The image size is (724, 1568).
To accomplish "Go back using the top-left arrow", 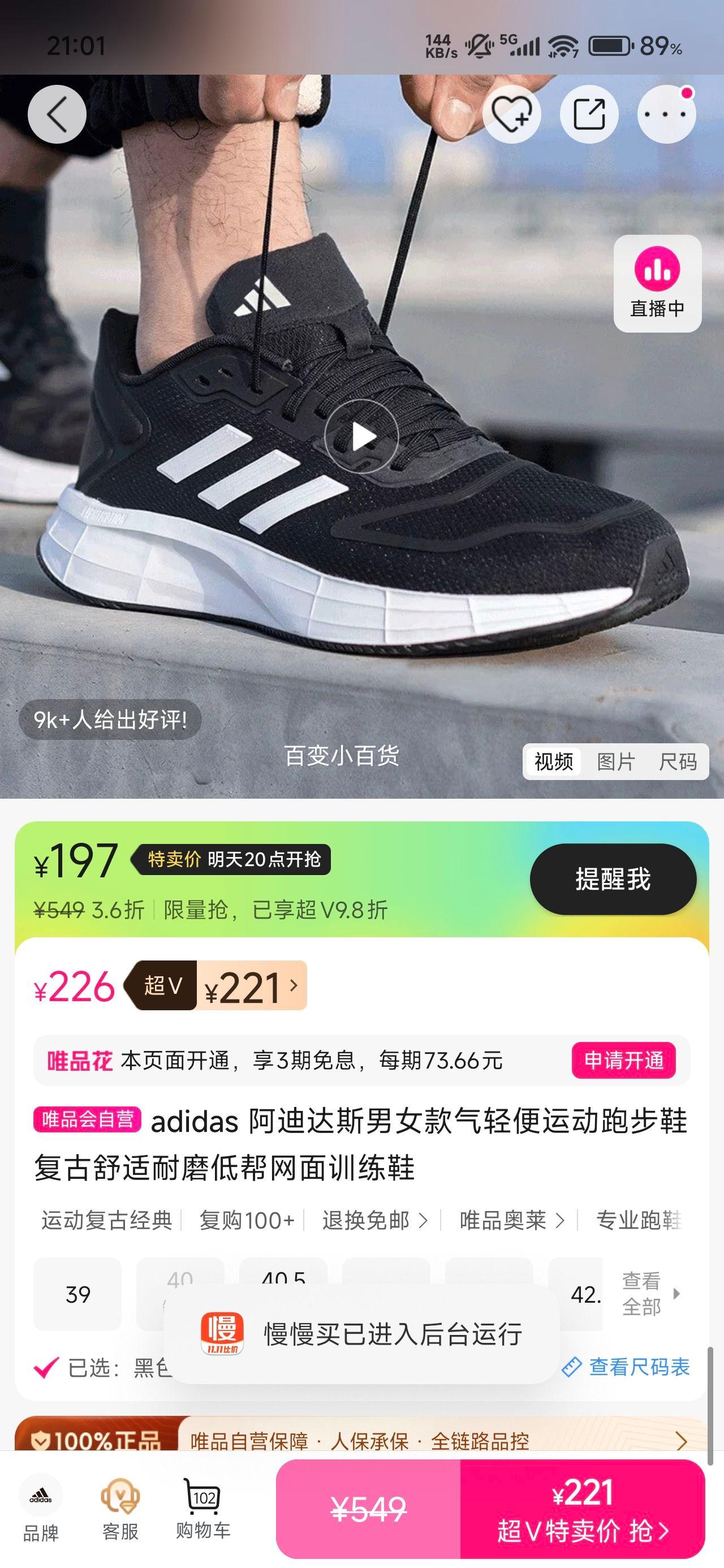I will click(x=57, y=114).
